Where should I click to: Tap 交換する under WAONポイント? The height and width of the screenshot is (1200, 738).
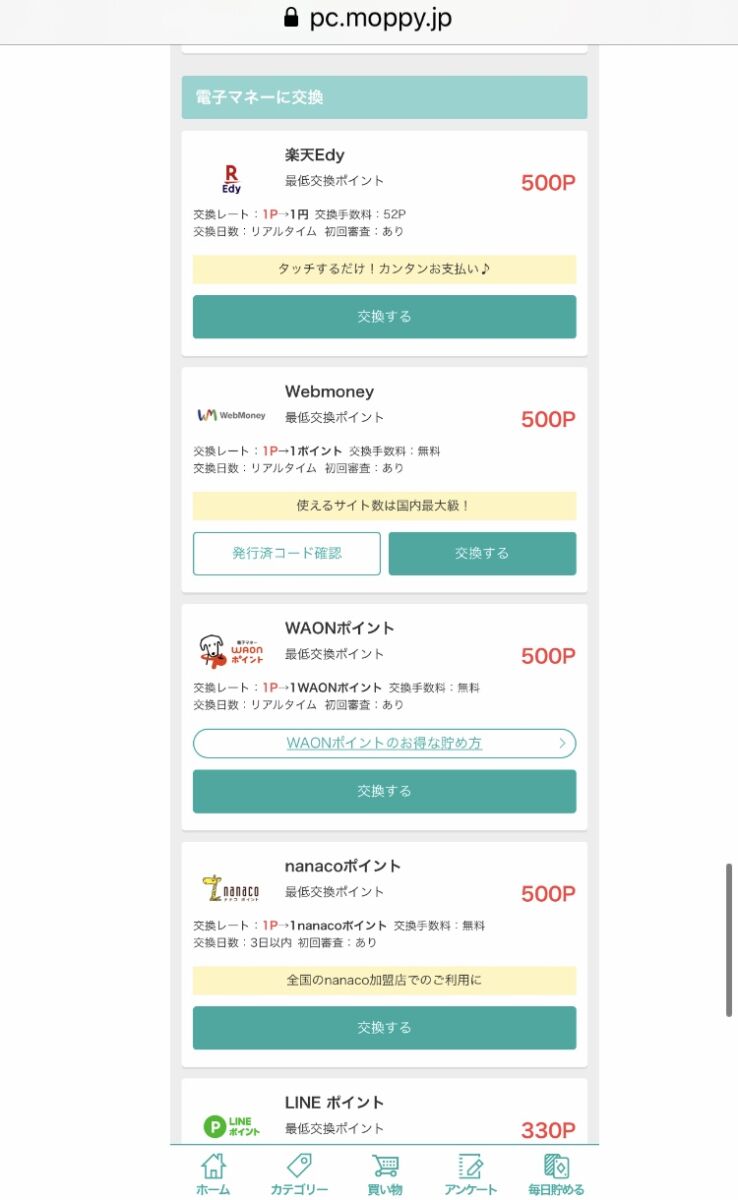[384, 791]
